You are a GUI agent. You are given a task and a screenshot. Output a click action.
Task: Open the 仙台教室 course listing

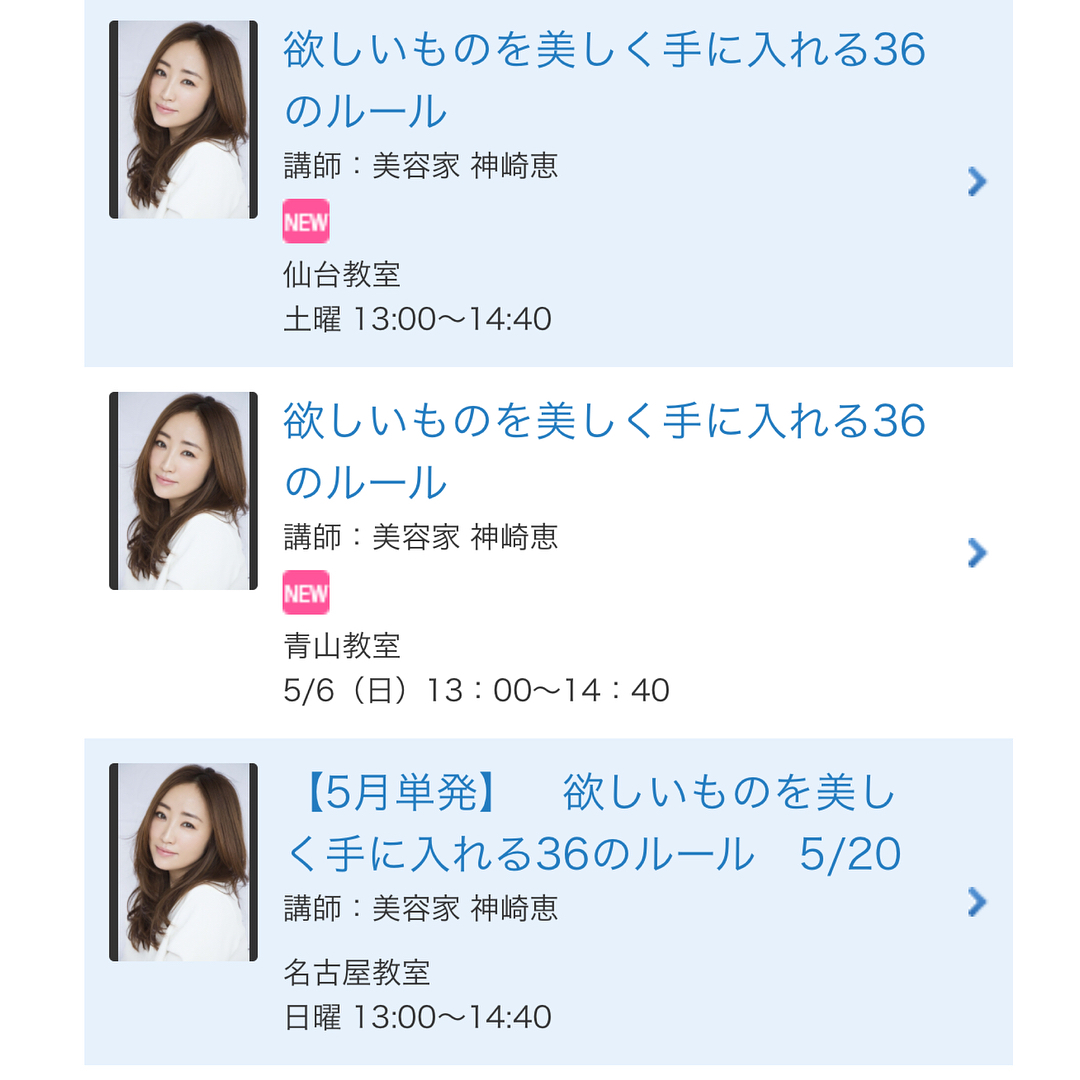tap(604, 78)
